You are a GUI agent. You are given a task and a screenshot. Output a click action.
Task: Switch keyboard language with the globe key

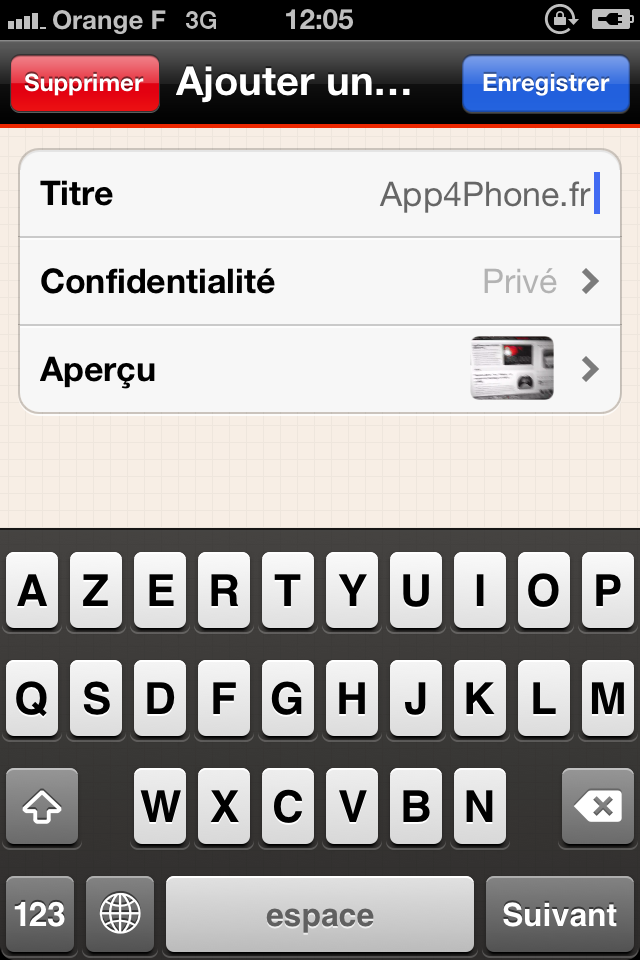click(x=120, y=914)
